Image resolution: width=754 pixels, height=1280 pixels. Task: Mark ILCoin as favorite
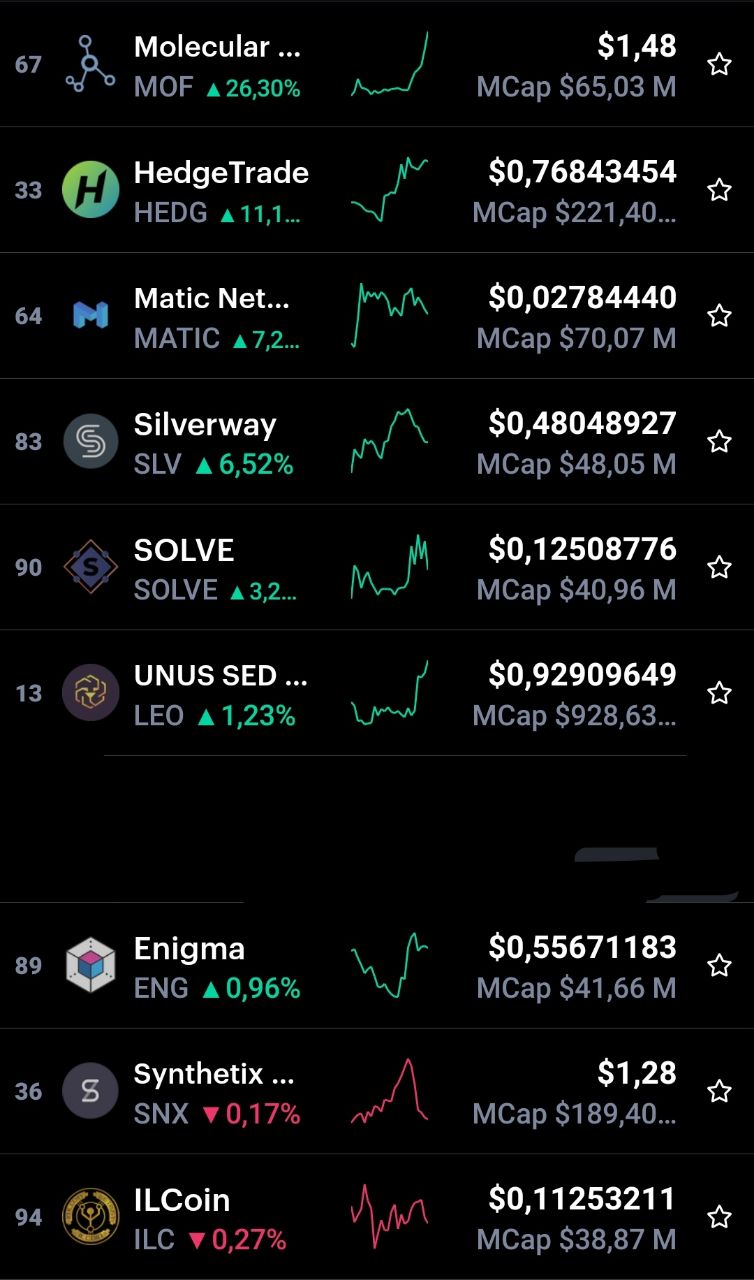719,1217
